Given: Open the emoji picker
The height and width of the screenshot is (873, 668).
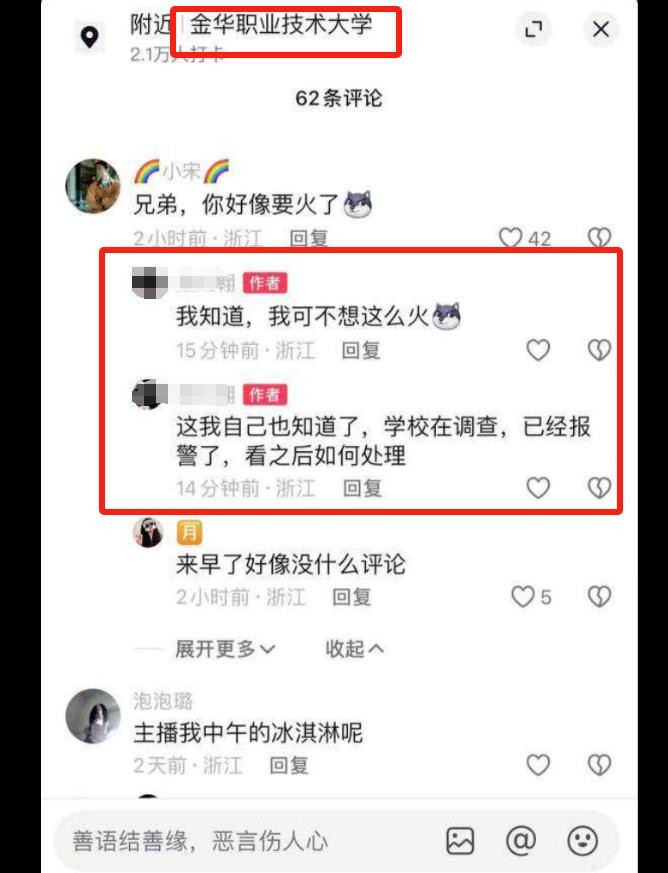Looking at the screenshot, I should point(581,841).
